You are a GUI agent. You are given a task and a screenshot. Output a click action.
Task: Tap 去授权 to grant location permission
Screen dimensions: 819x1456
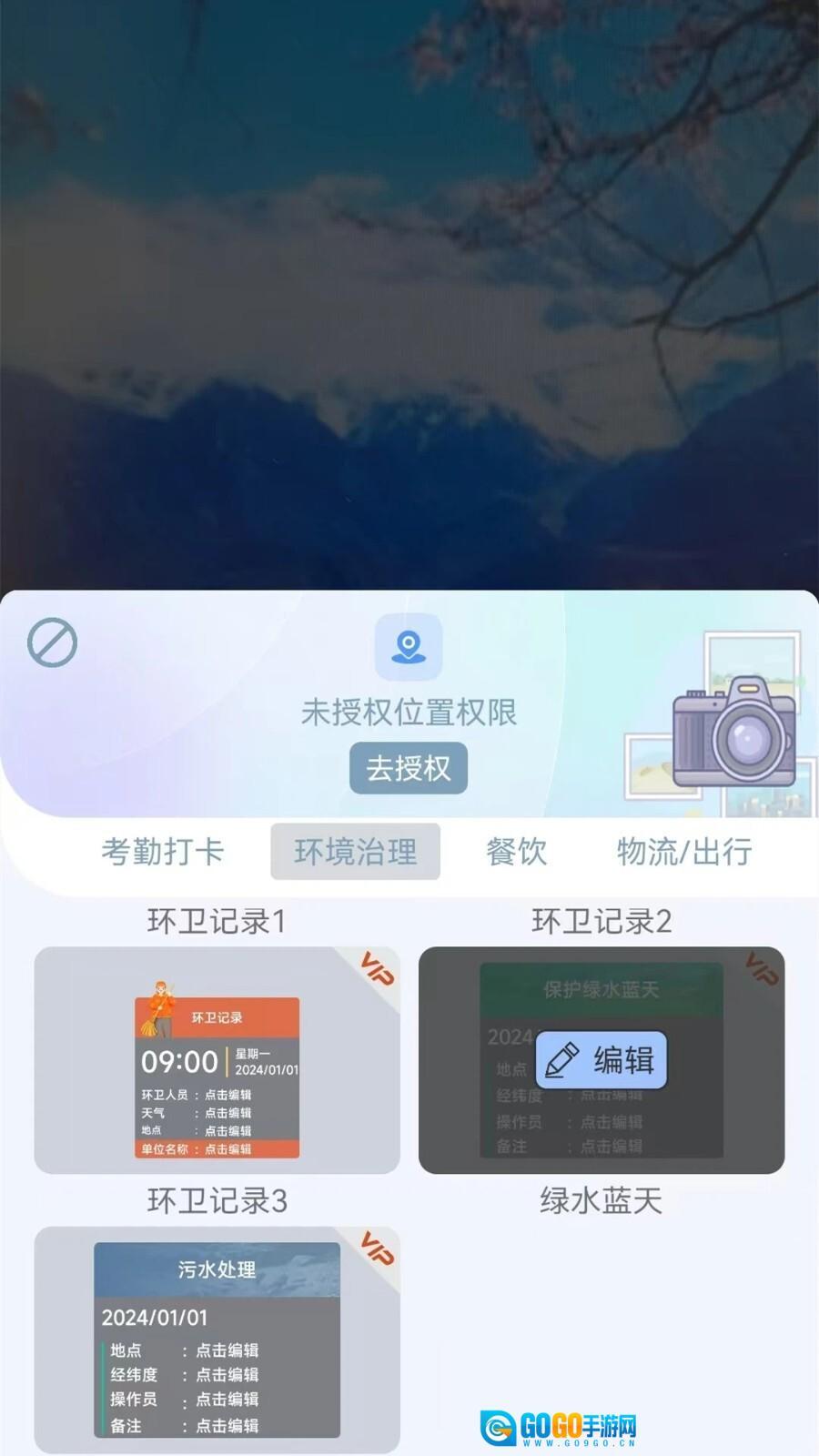pos(409,768)
